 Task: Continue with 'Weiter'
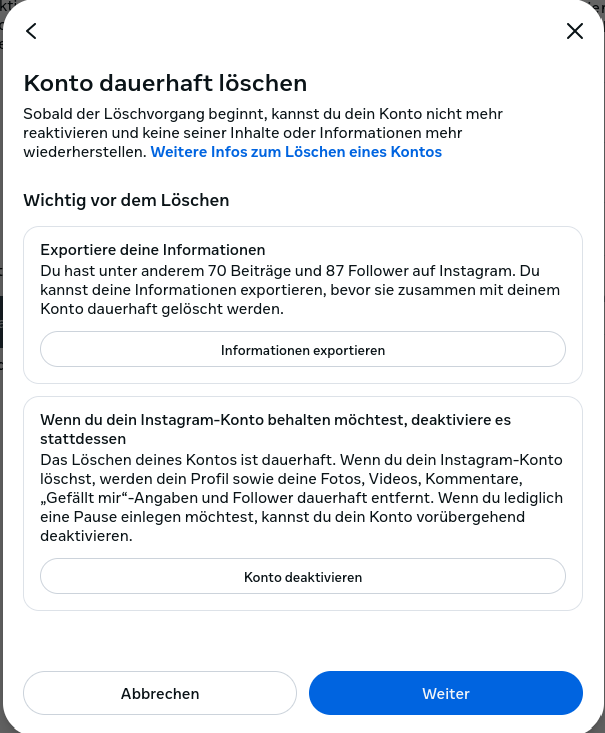pos(446,693)
